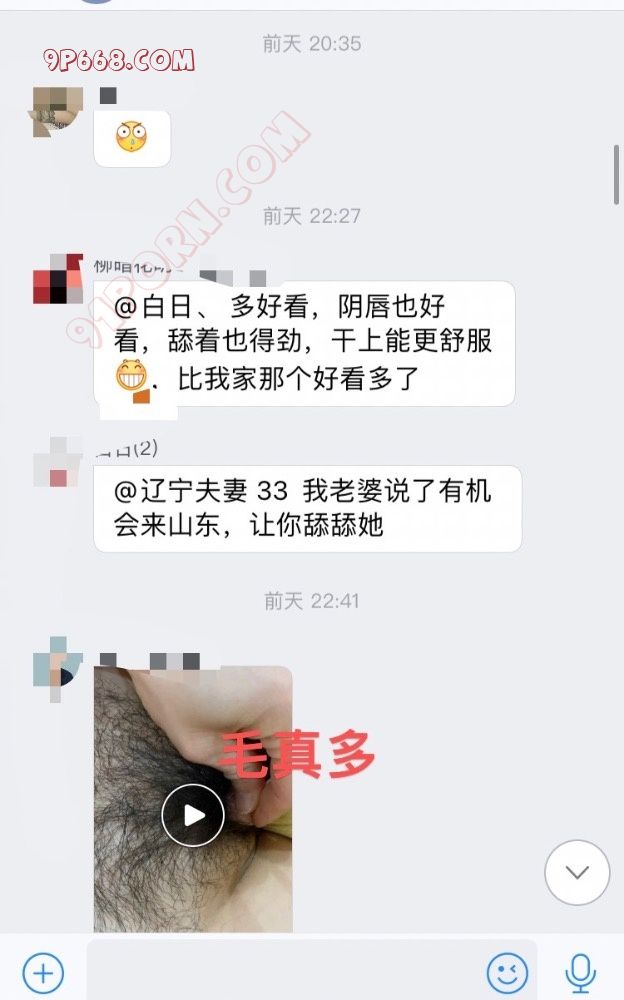Open the plus attachment menu

click(x=43, y=971)
